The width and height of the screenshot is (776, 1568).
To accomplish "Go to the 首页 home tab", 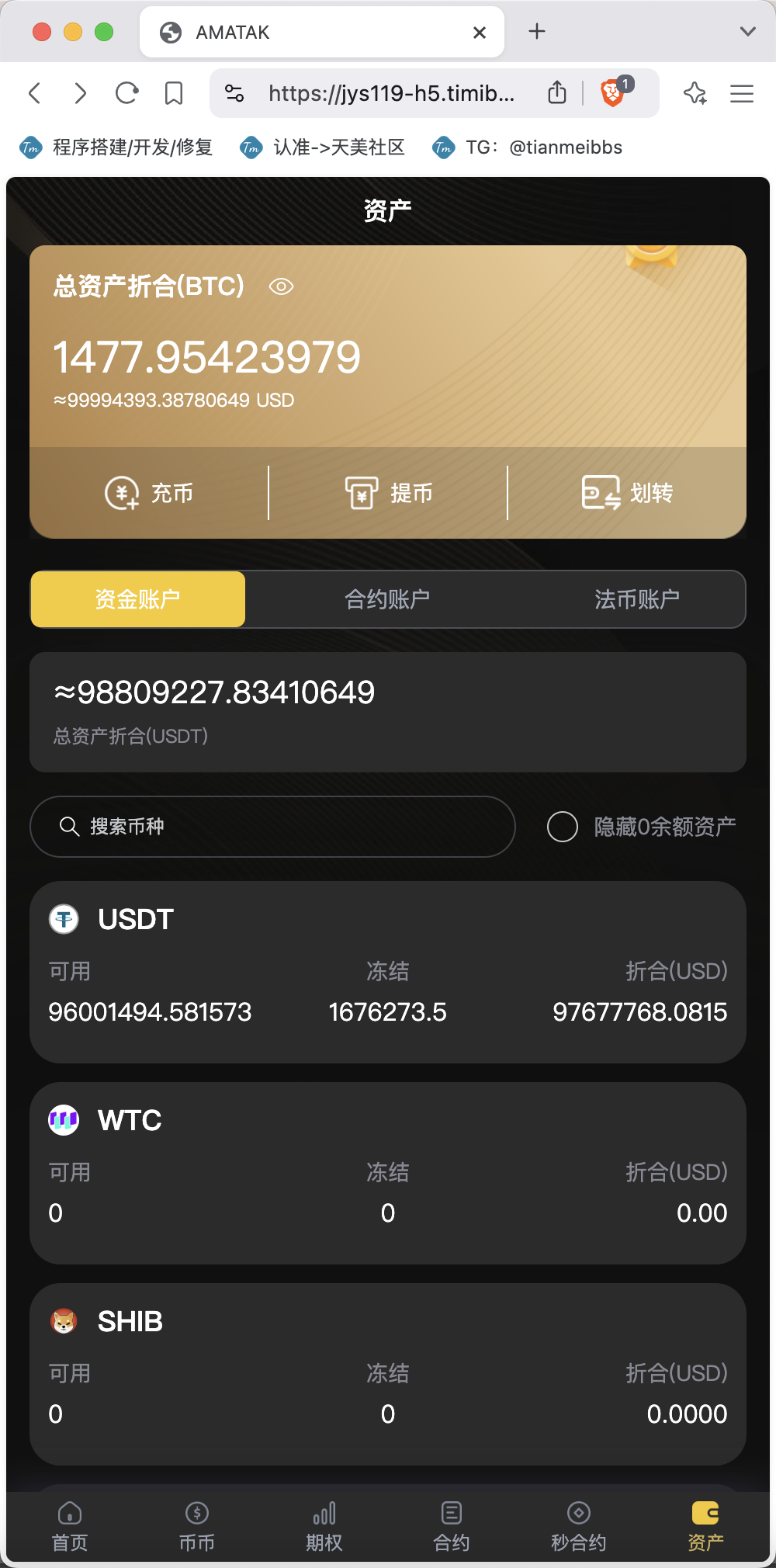I will (x=70, y=1526).
